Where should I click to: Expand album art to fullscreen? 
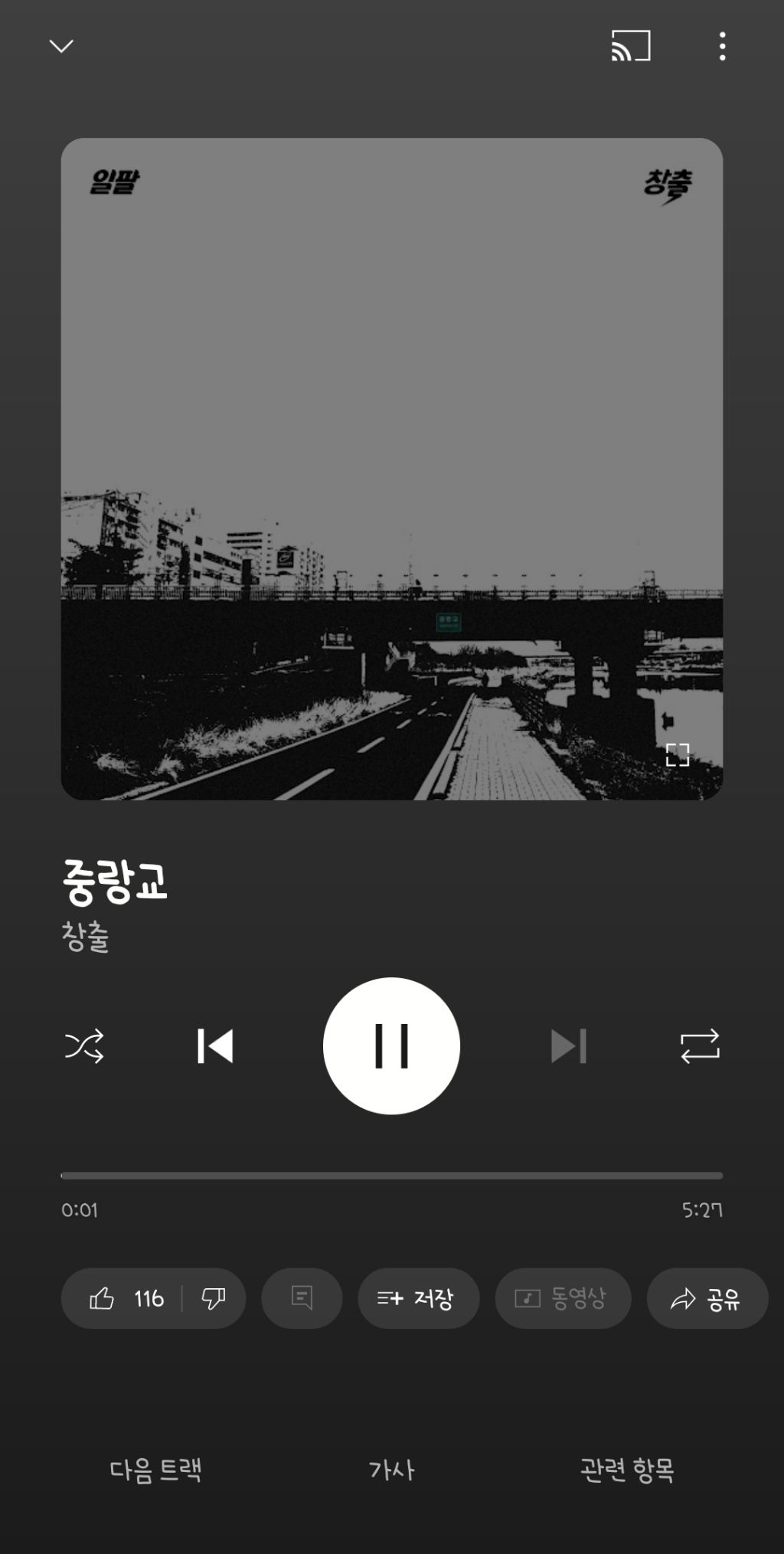point(678,754)
